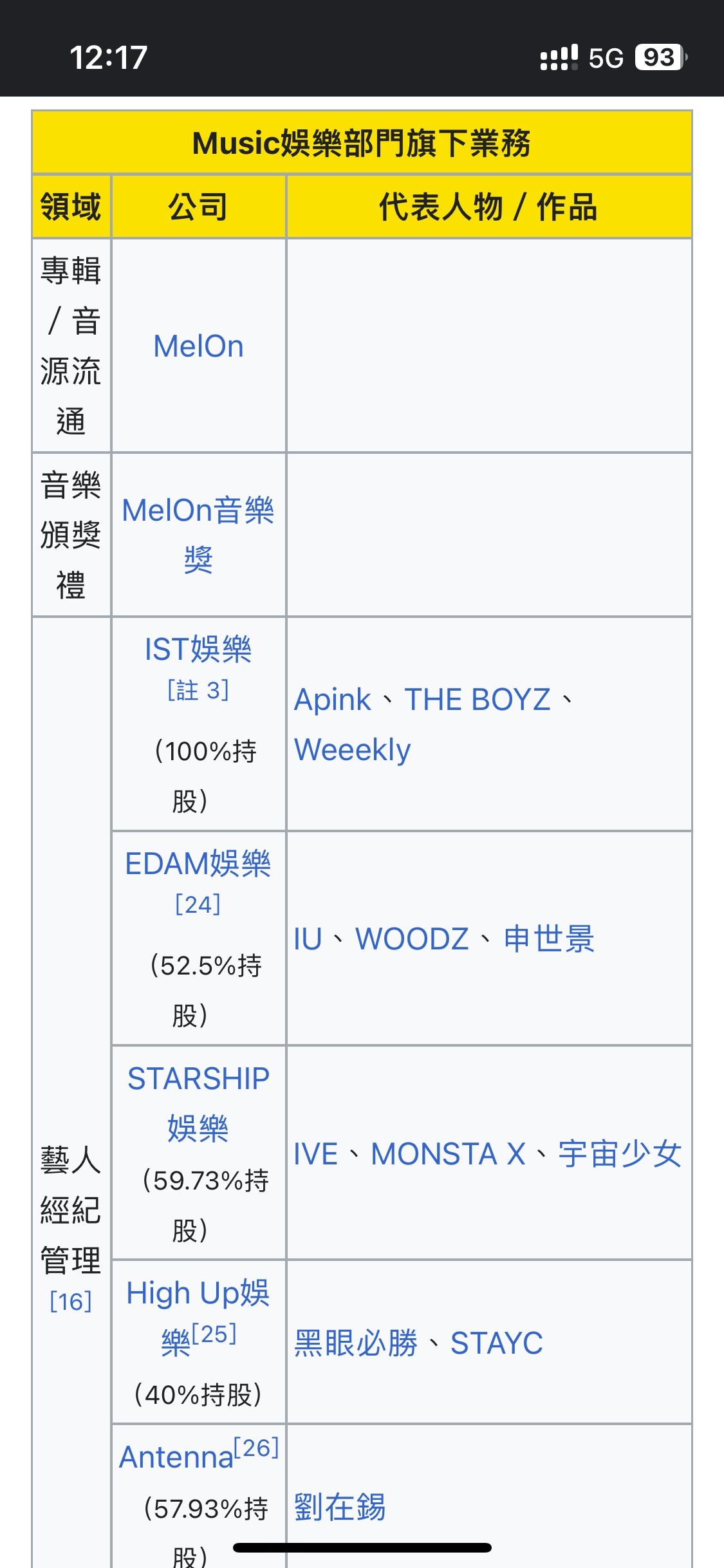Open THE BOYZ link

(x=478, y=700)
